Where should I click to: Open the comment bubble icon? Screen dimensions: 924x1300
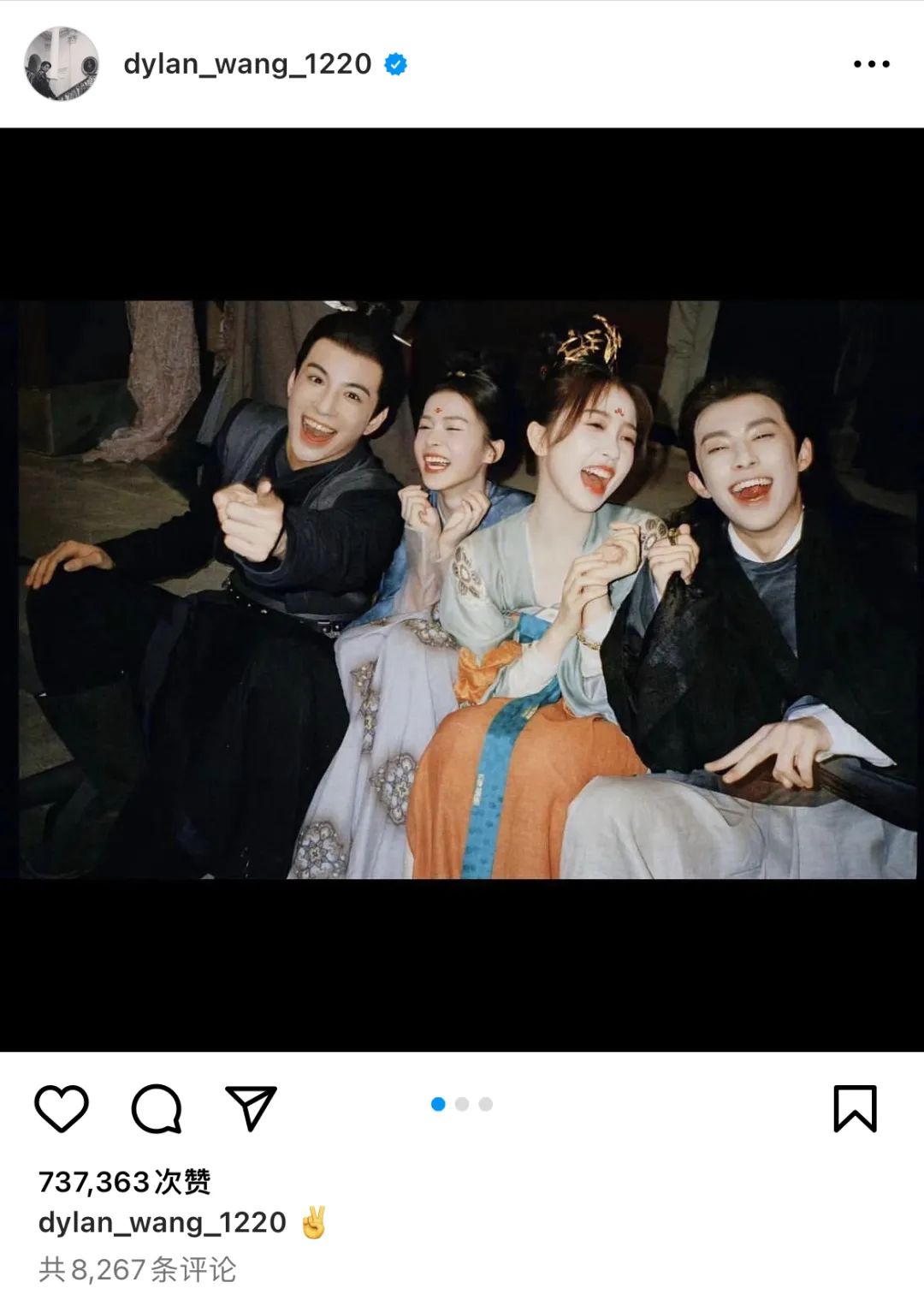point(157,1109)
